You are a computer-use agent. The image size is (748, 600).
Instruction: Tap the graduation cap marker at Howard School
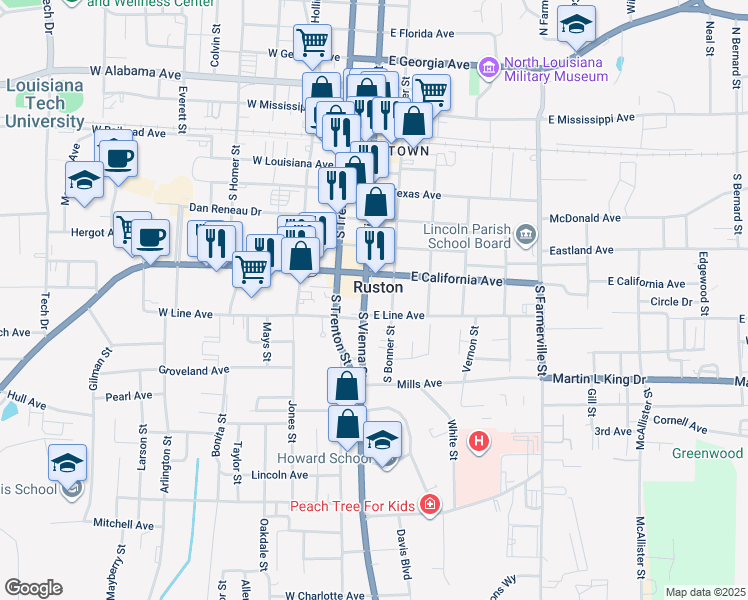383,441
